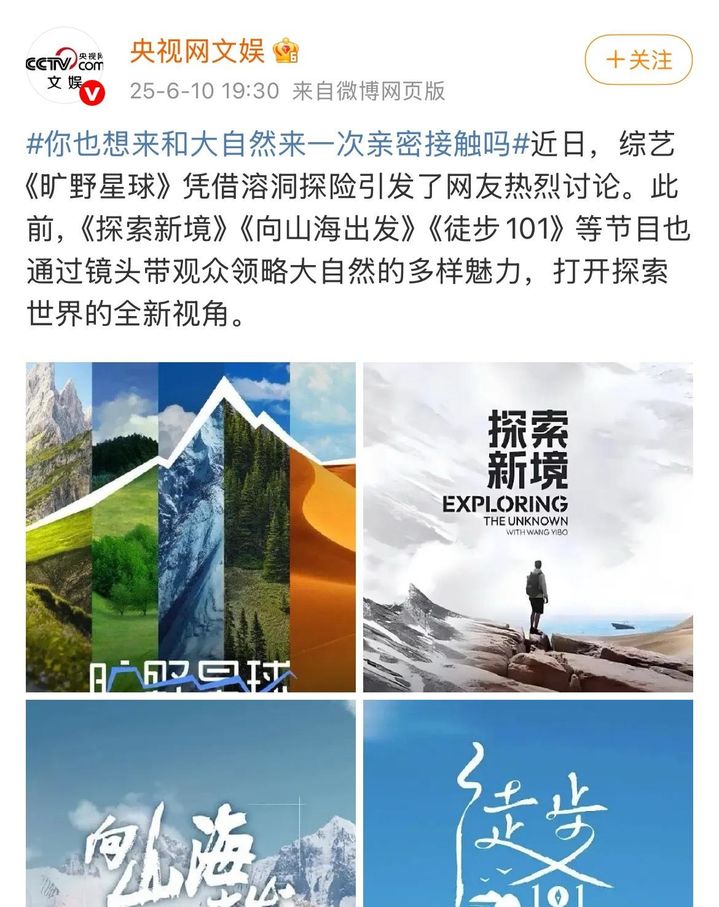The image size is (719, 907).
Task: Open the 央视网文娱 profile avatar
Action: point(65,66)
